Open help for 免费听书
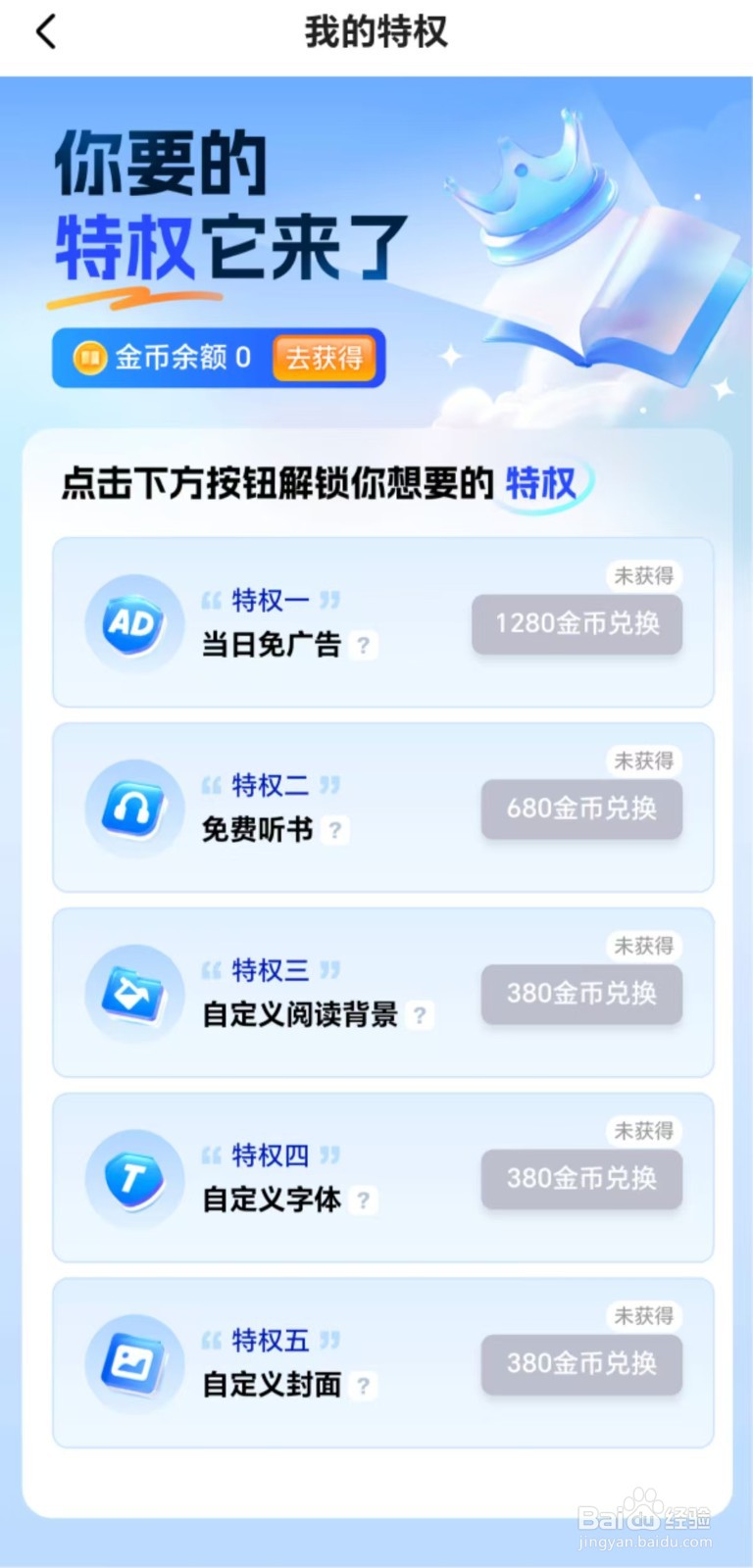Viewport: 753px width, 1568px height. [336, 831]
